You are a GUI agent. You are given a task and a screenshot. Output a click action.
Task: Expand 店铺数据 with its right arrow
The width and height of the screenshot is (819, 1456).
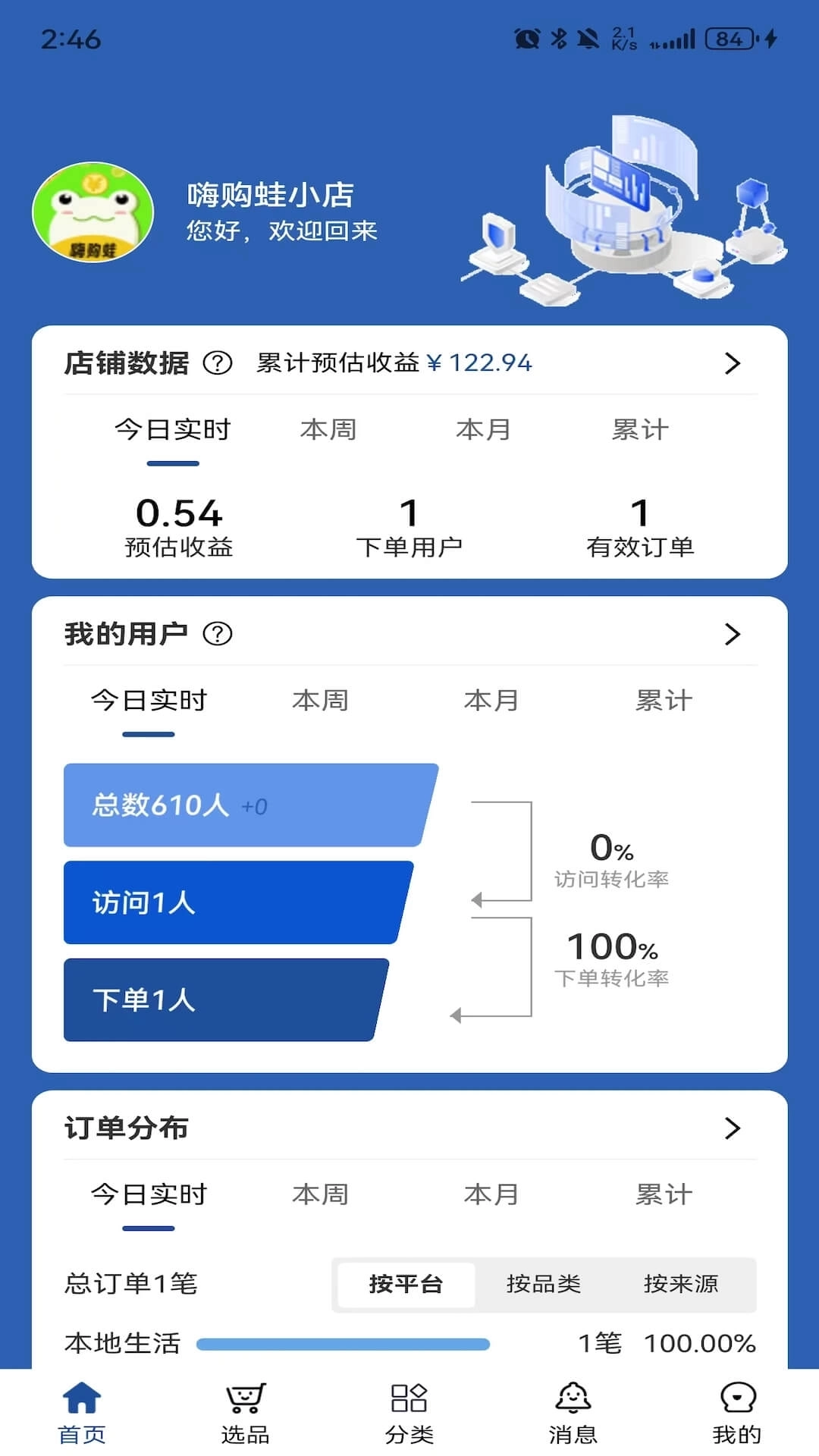pyautogui.click(x=732, y=363)
